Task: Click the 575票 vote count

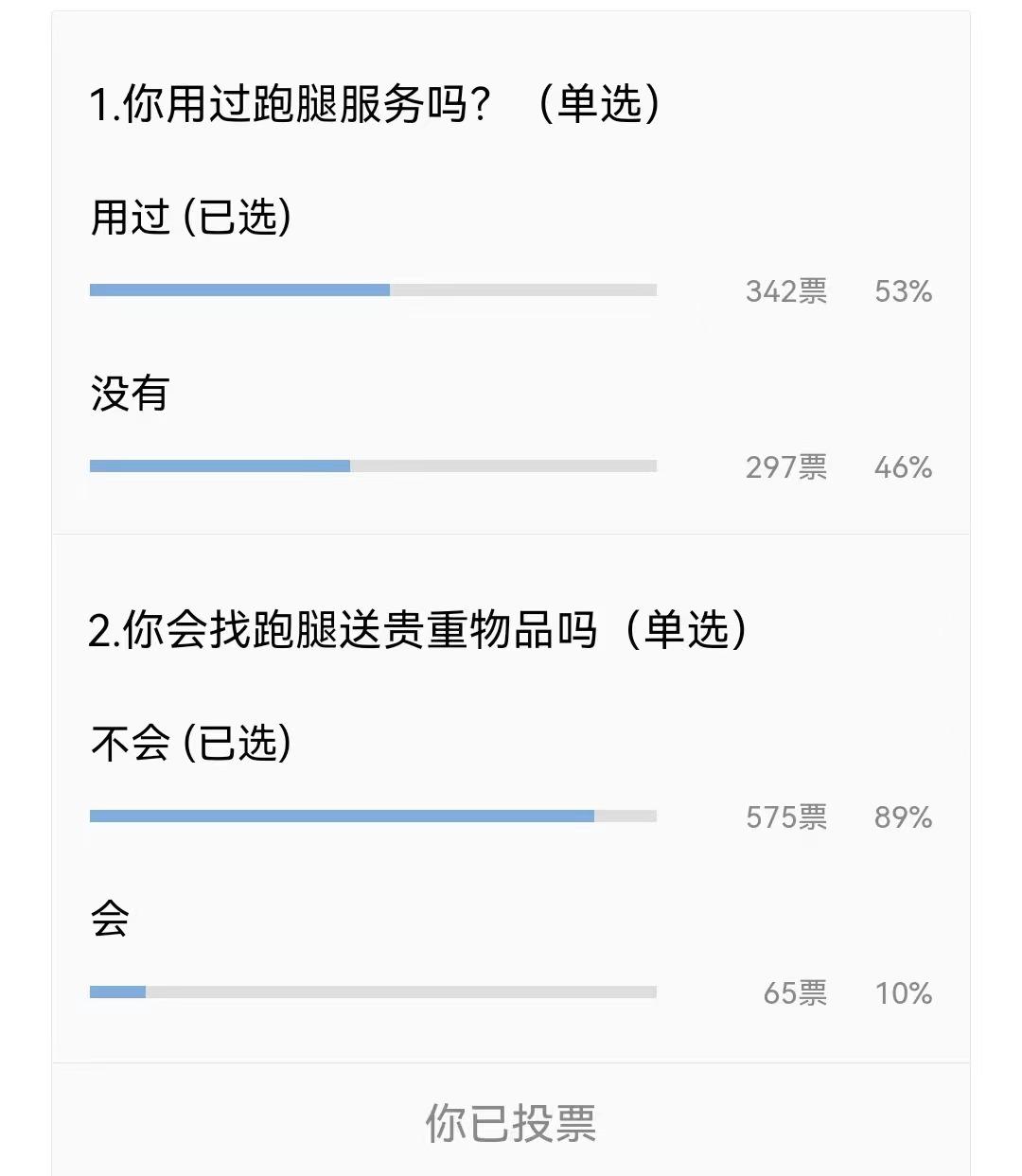Action: [785, 816]
